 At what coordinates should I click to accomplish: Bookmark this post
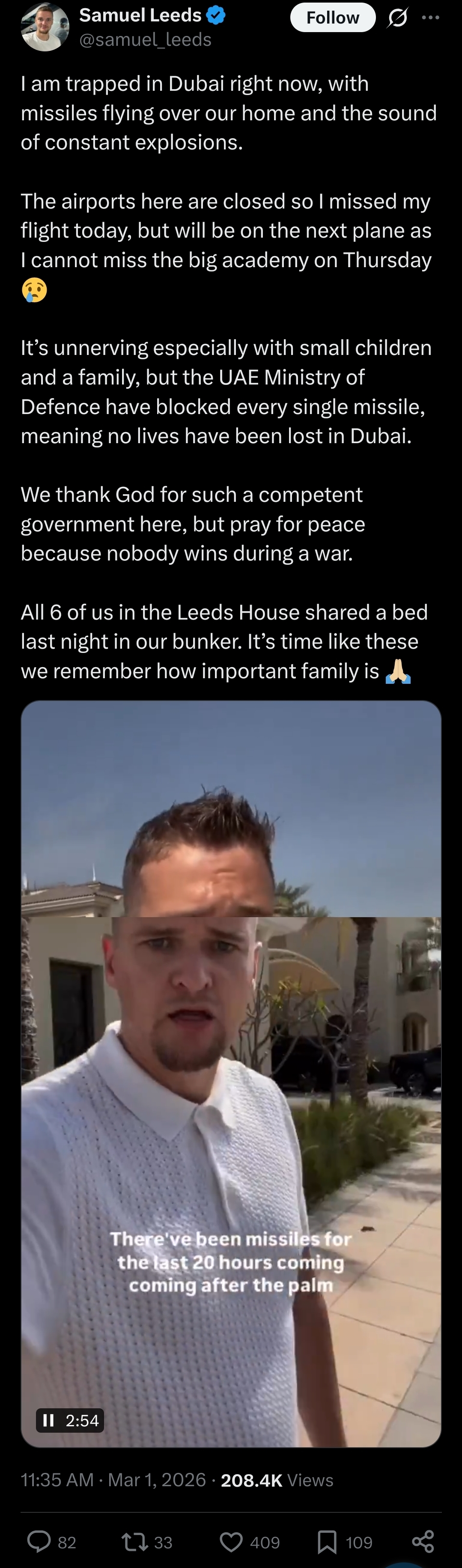(x=327, y=1541)
